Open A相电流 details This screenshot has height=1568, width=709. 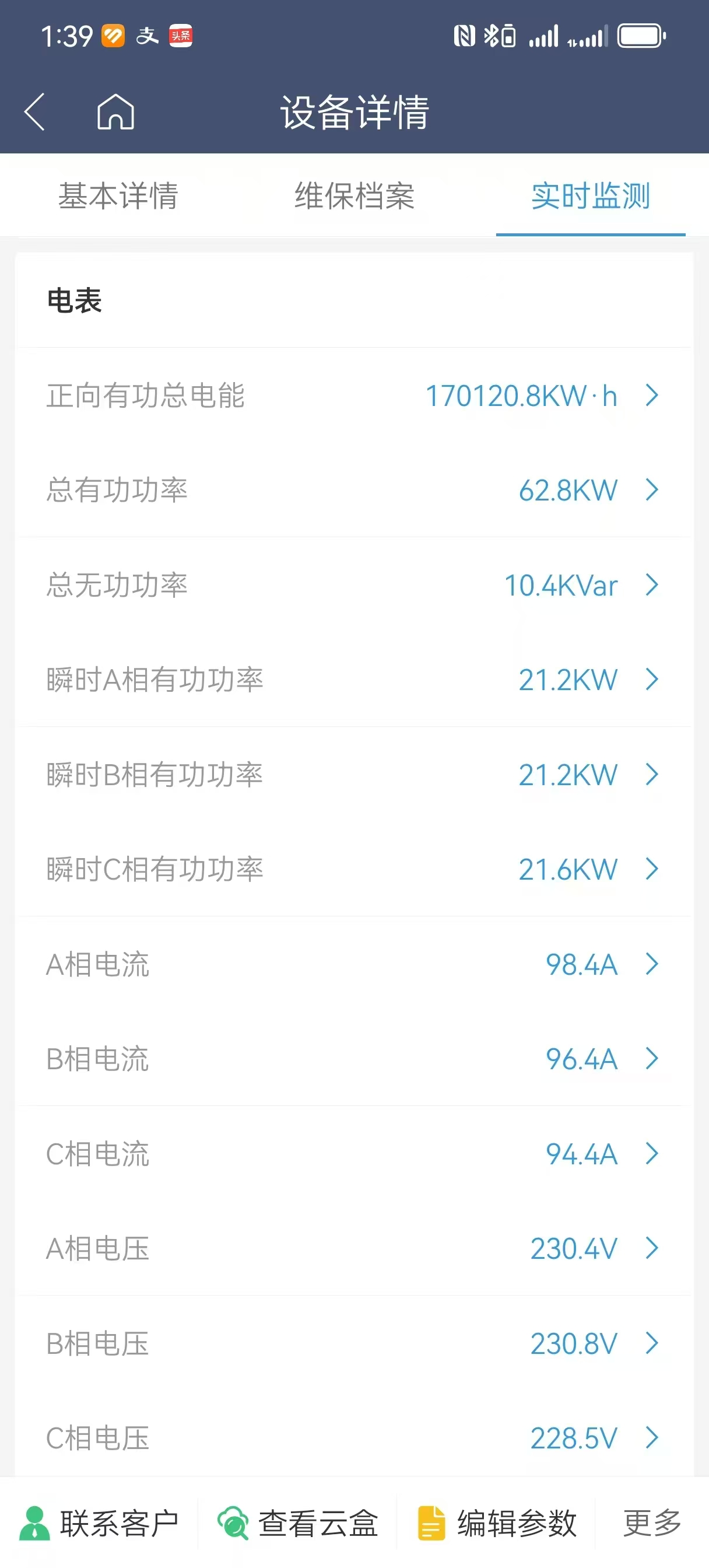click(x=353, y=965)
